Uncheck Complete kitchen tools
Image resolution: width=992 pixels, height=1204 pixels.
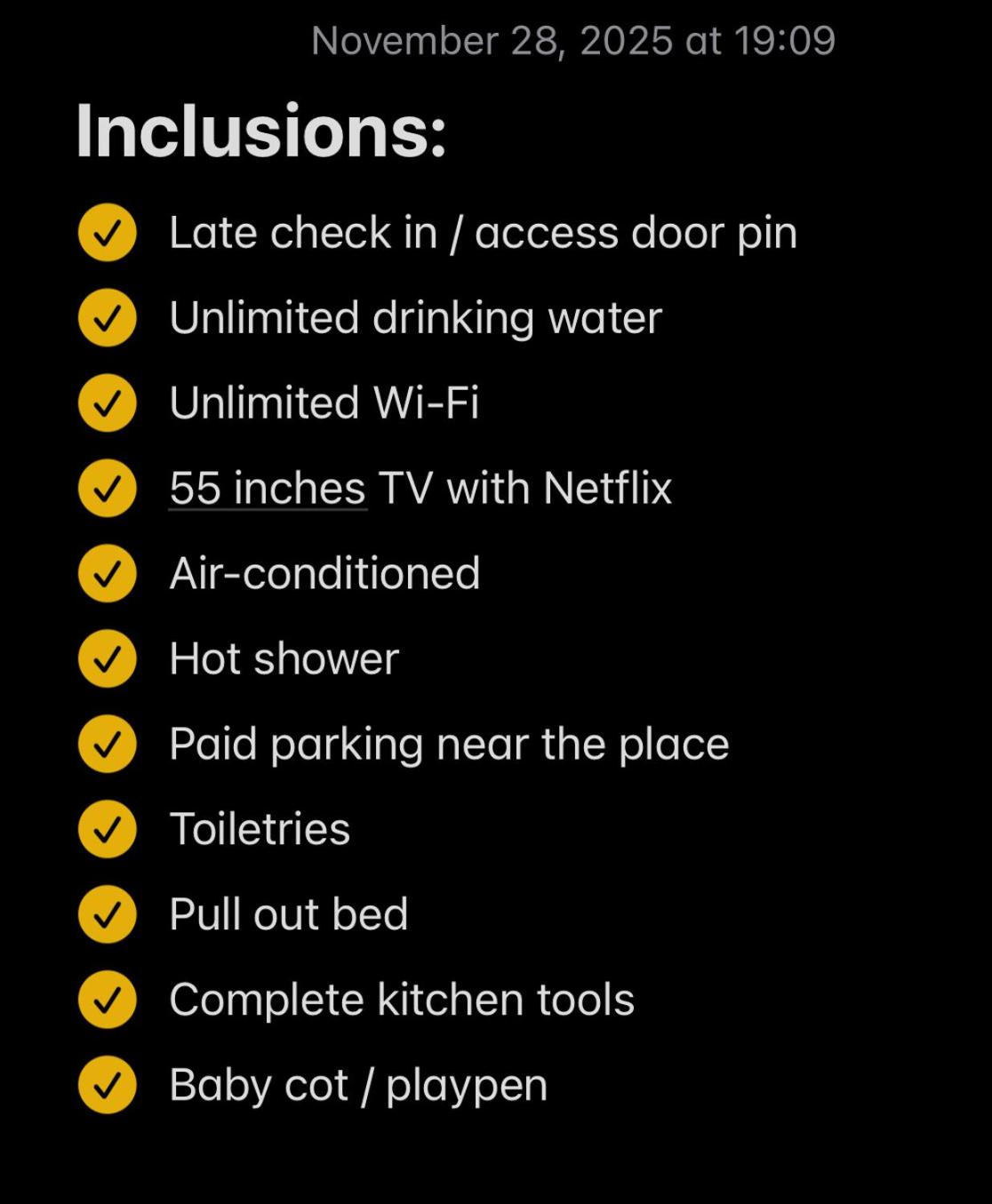coord(107,1000)
